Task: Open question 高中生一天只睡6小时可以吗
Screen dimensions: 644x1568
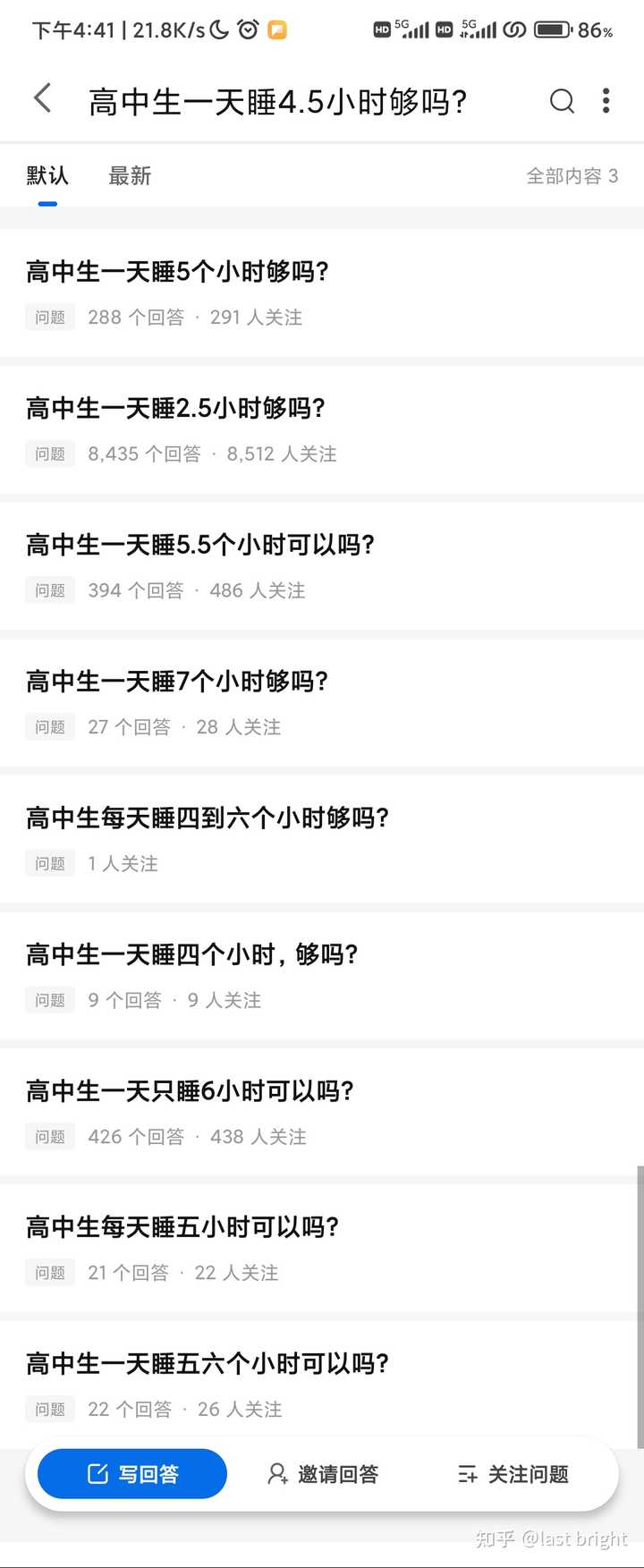Action: click(190, 1091)
